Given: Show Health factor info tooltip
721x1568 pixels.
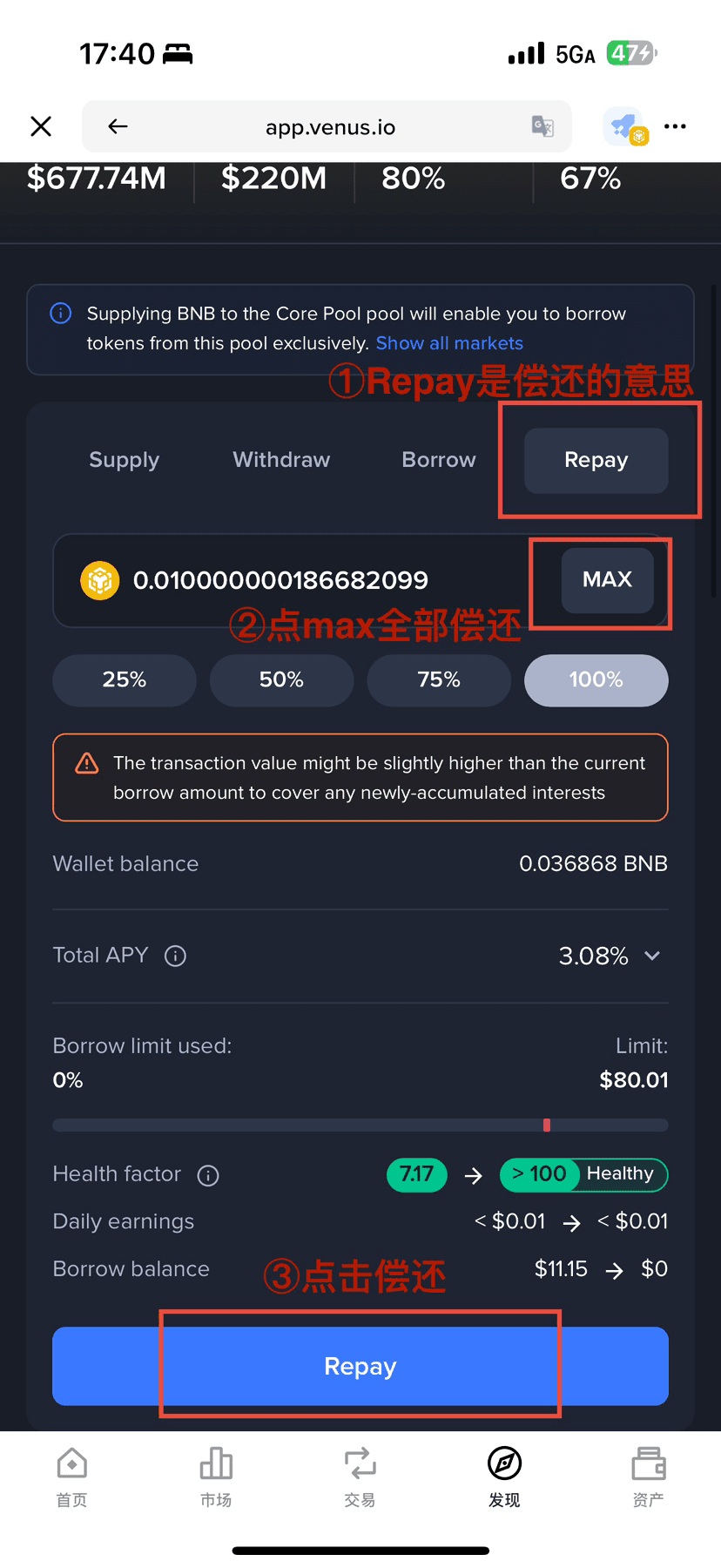Looking at the screenshot, I should [208, 1175].
